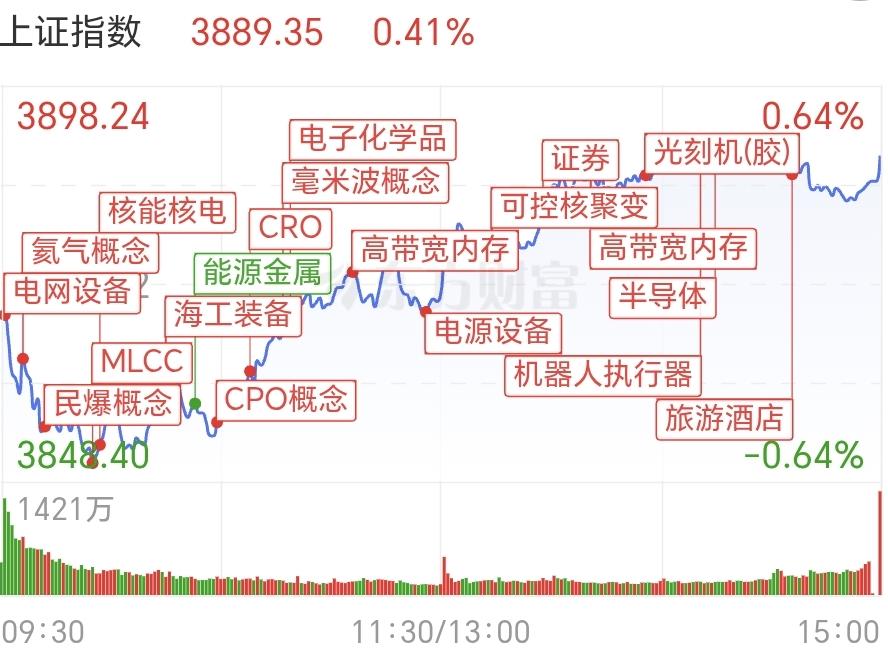This screenshot has height=666, width=888.
Task: Open the 上证指数 index details
Action: pyautogui.click(x=72, y=32)
